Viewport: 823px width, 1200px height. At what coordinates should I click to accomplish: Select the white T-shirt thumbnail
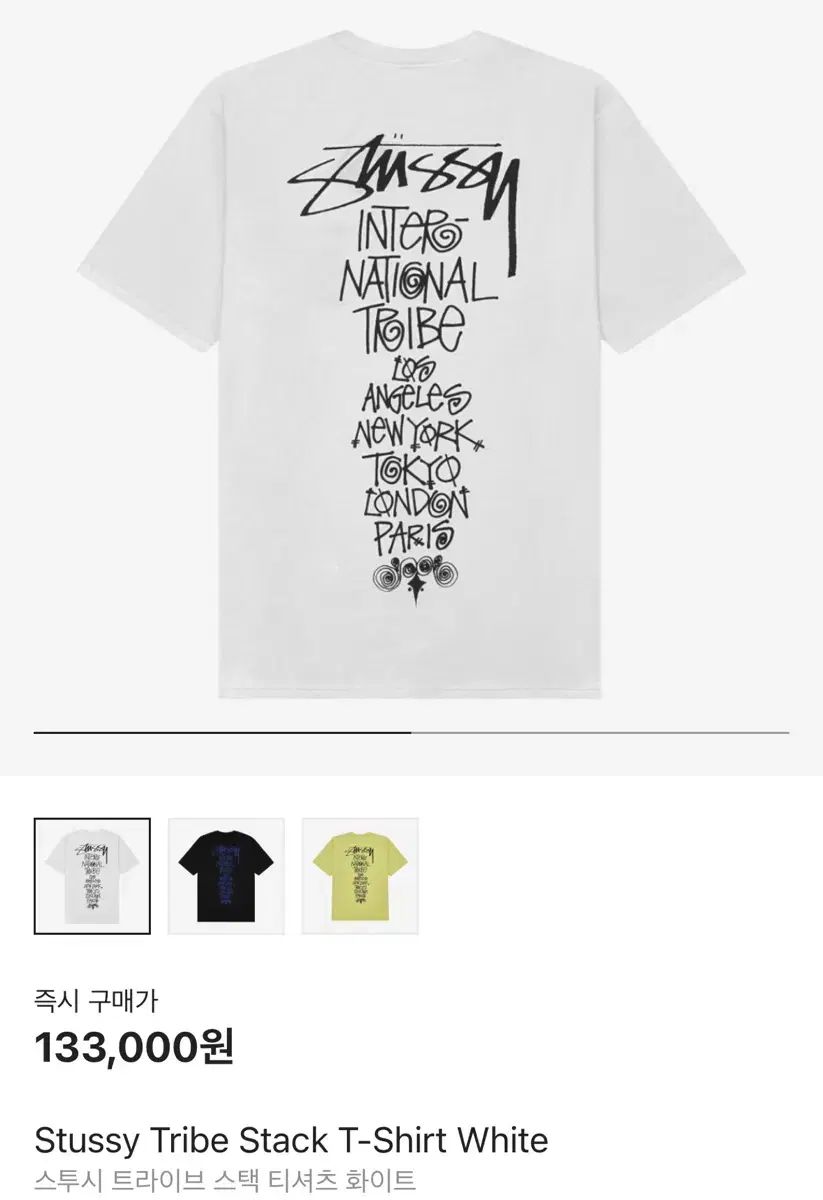pos(92,876)
